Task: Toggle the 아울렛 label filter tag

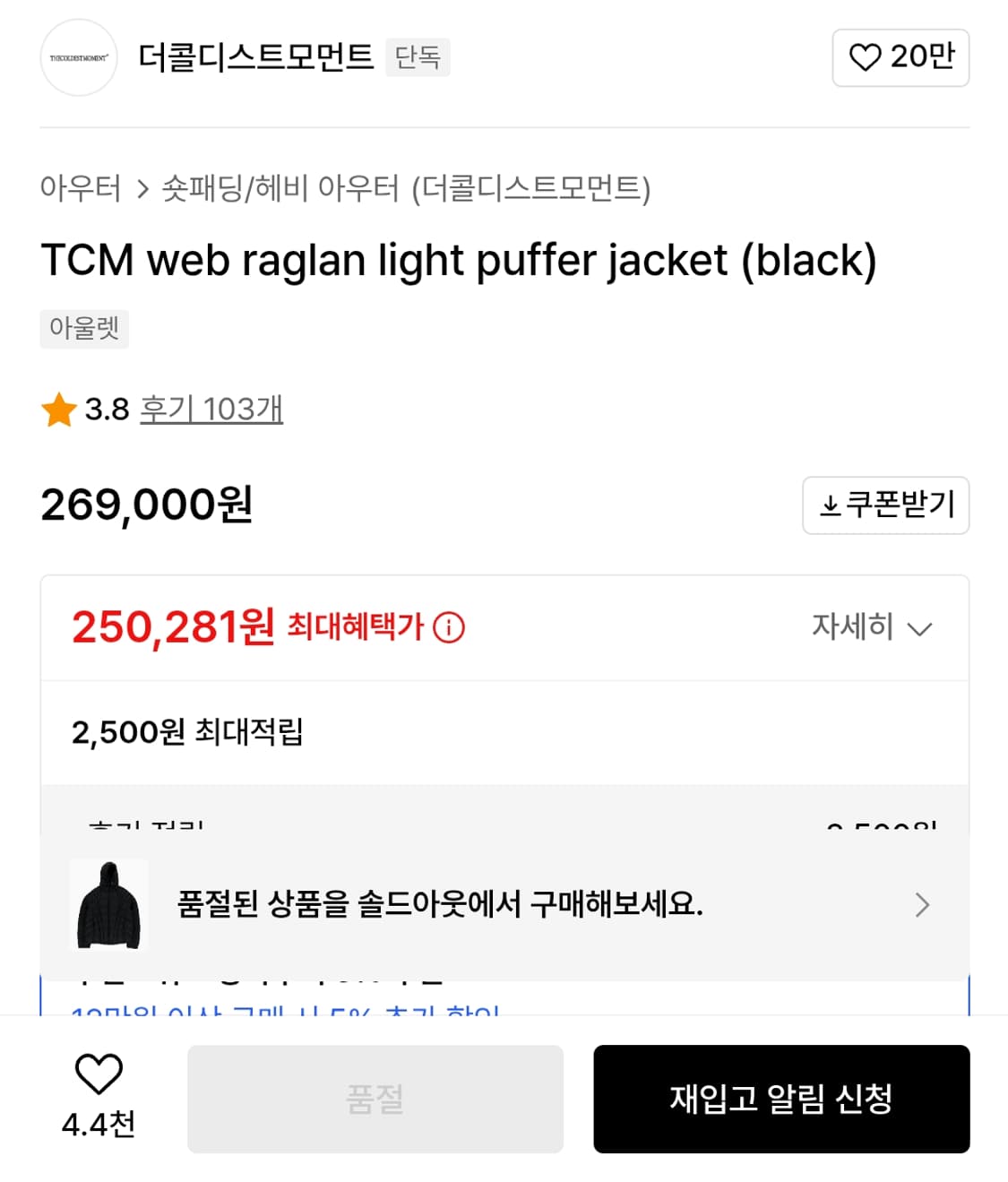Action: coord(84,329)
